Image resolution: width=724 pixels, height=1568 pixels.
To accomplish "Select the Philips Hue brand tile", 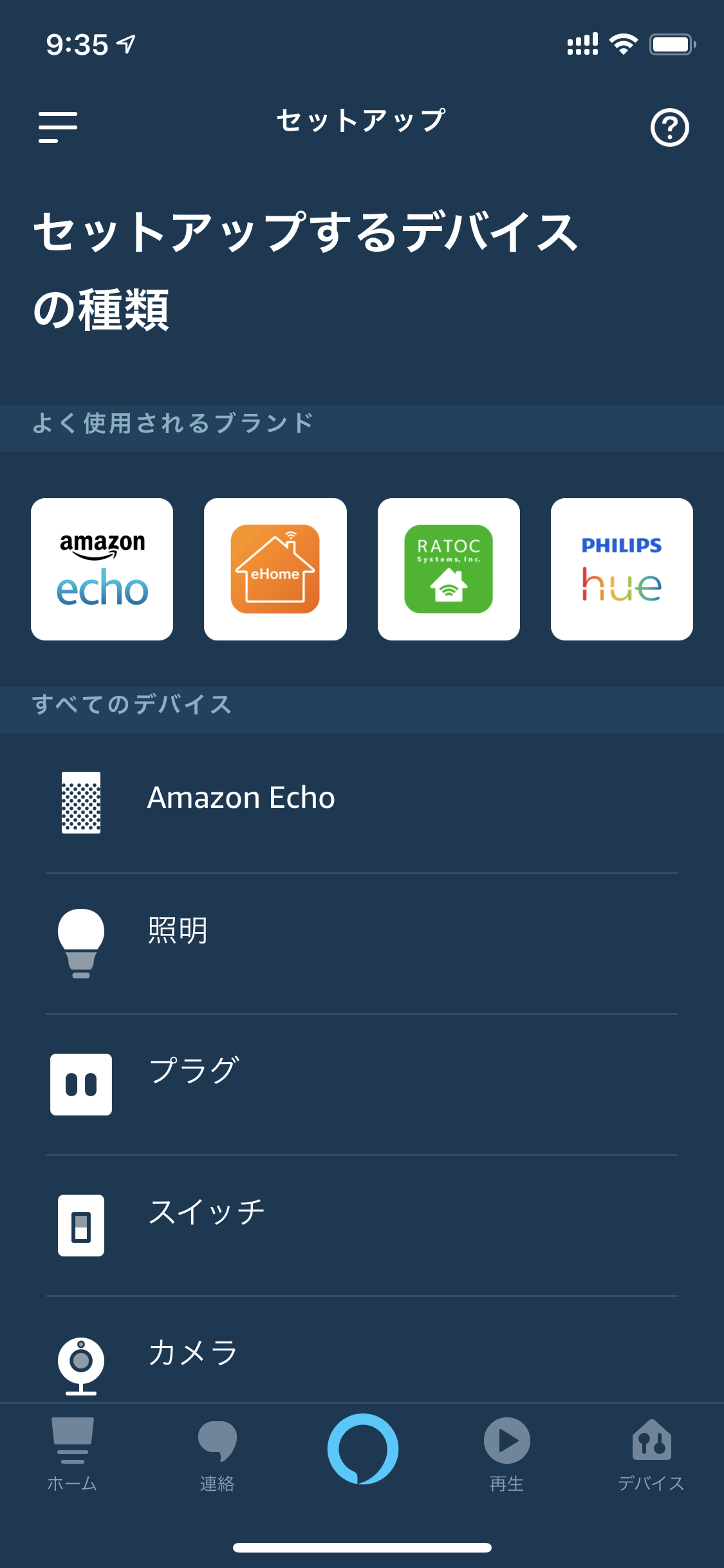I will 622,570.
